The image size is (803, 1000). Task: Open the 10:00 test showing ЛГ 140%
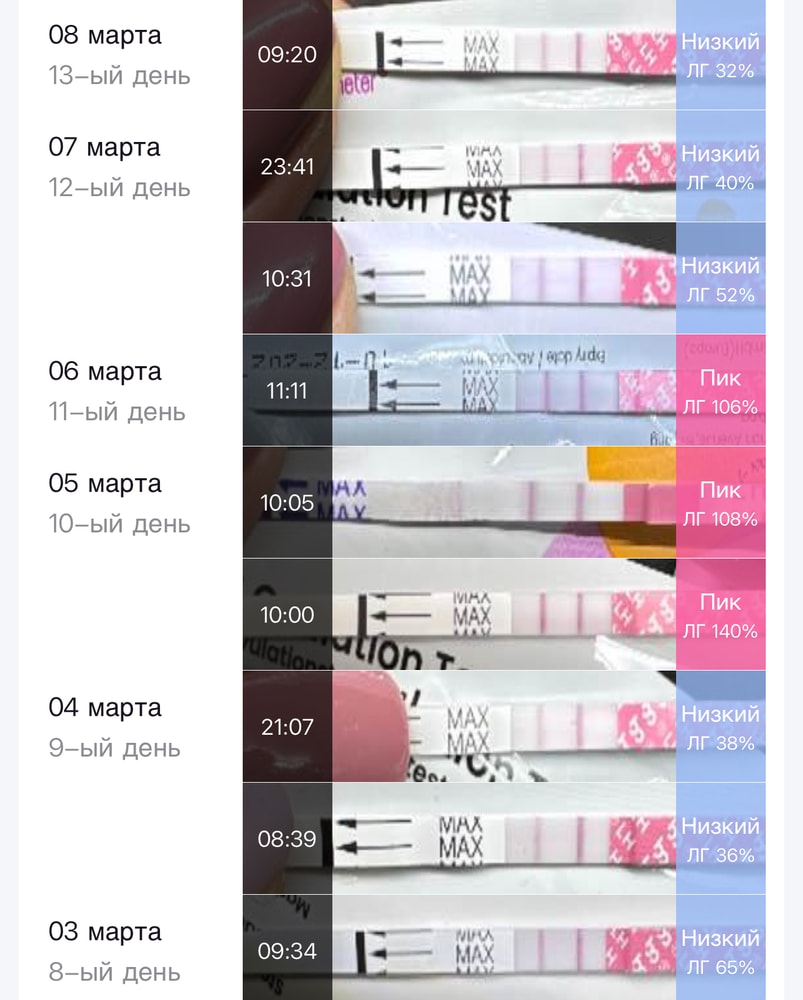(504, 615)
